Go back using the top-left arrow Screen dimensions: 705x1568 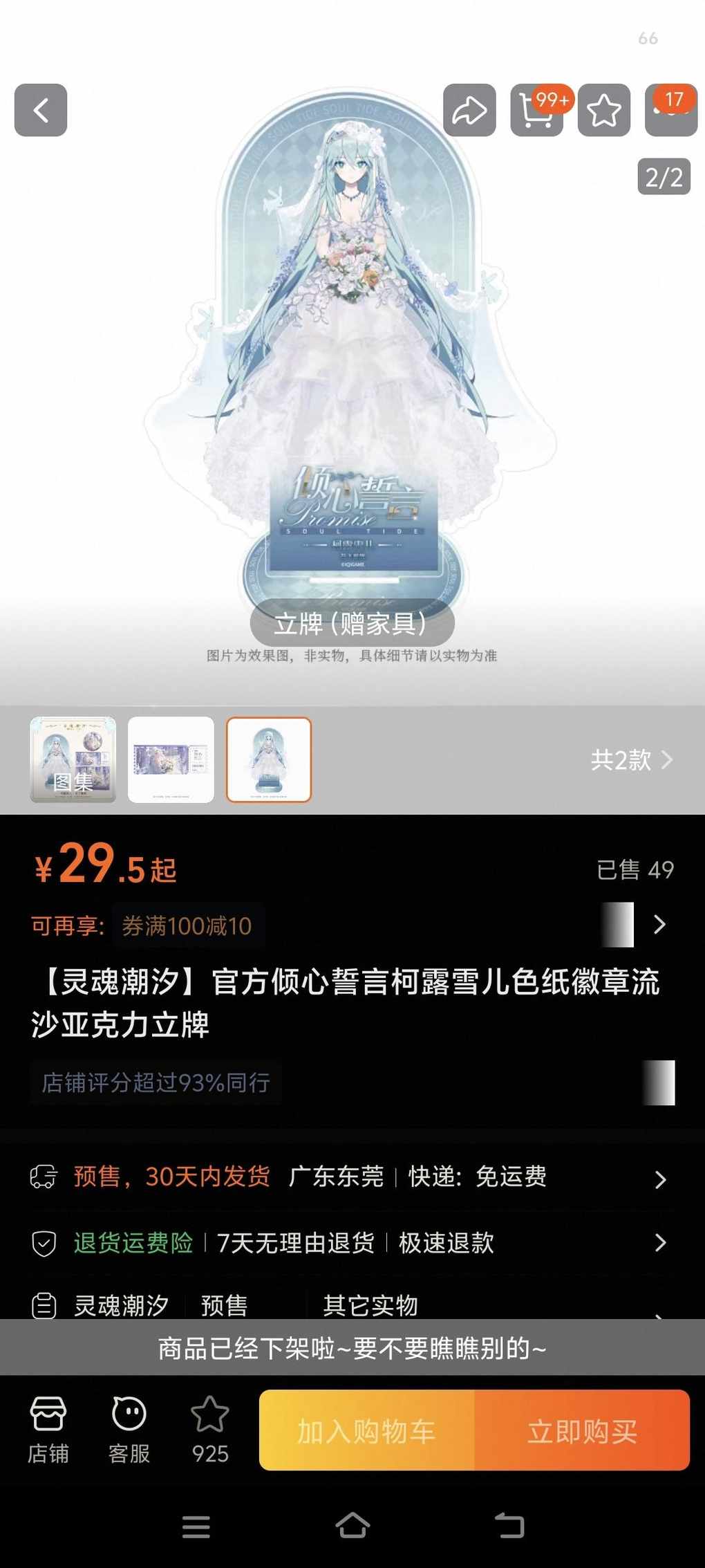(x=41, y=110)
